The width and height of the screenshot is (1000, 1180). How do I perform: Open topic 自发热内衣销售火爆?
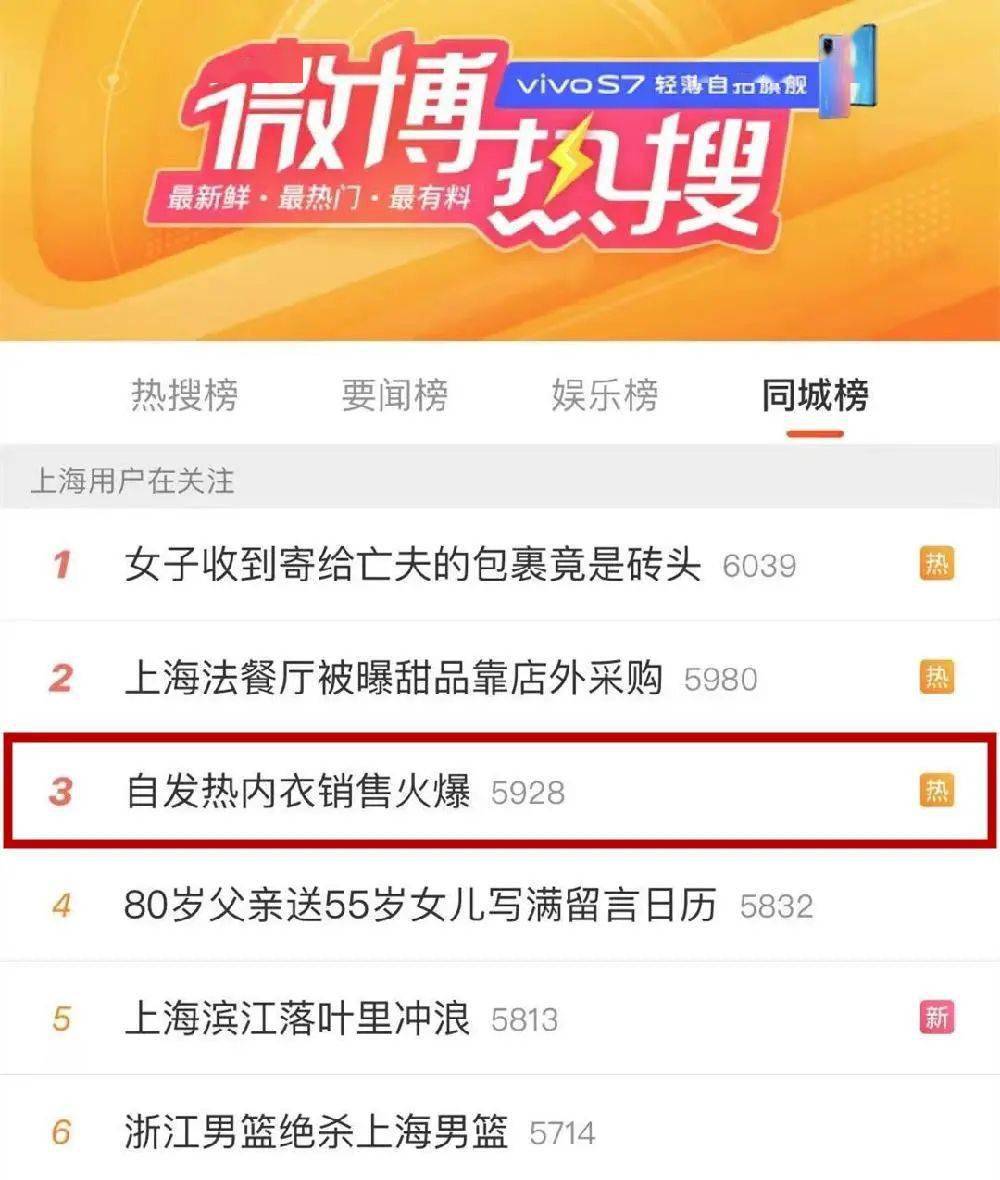(298, 793)
